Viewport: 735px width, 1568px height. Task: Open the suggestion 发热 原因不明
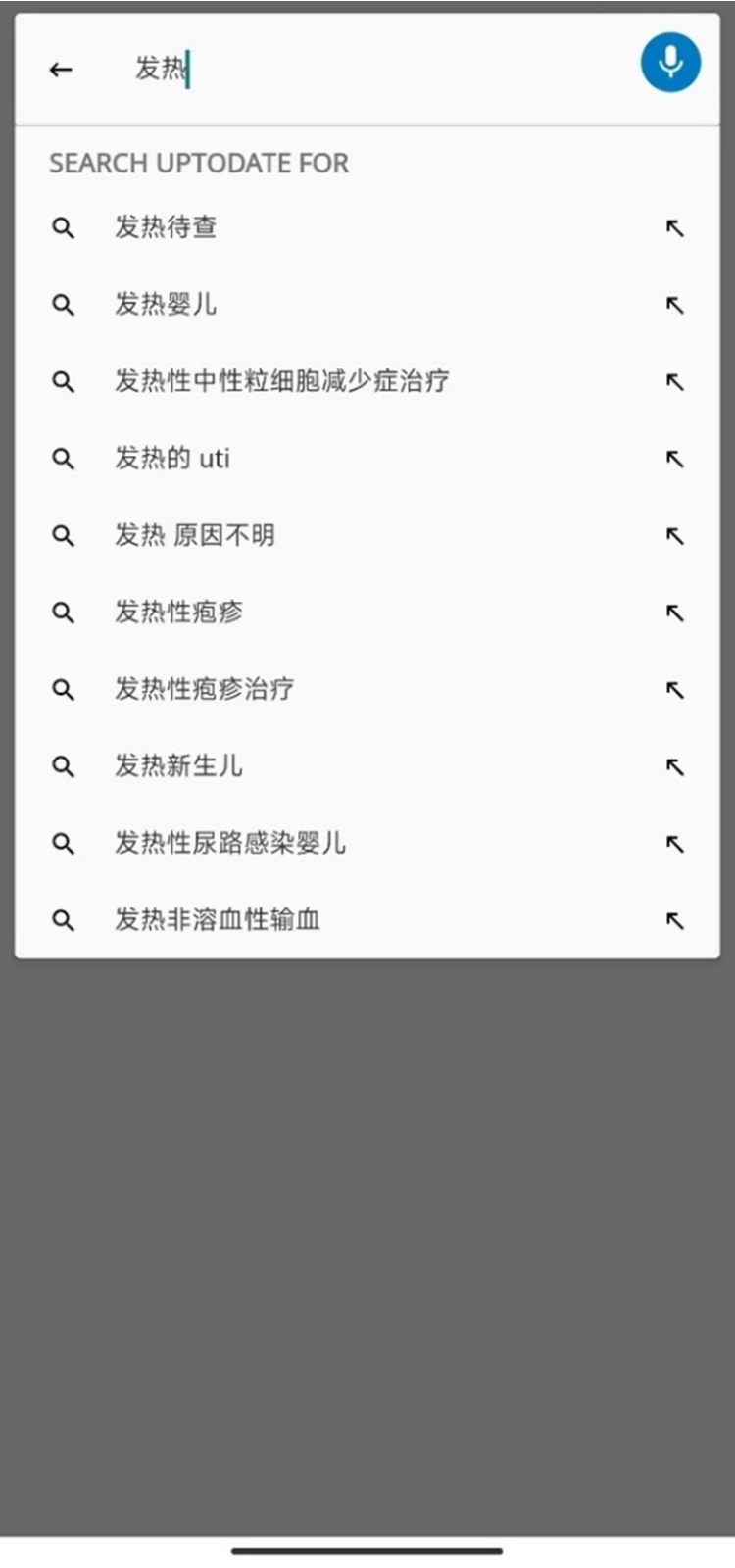194,536
